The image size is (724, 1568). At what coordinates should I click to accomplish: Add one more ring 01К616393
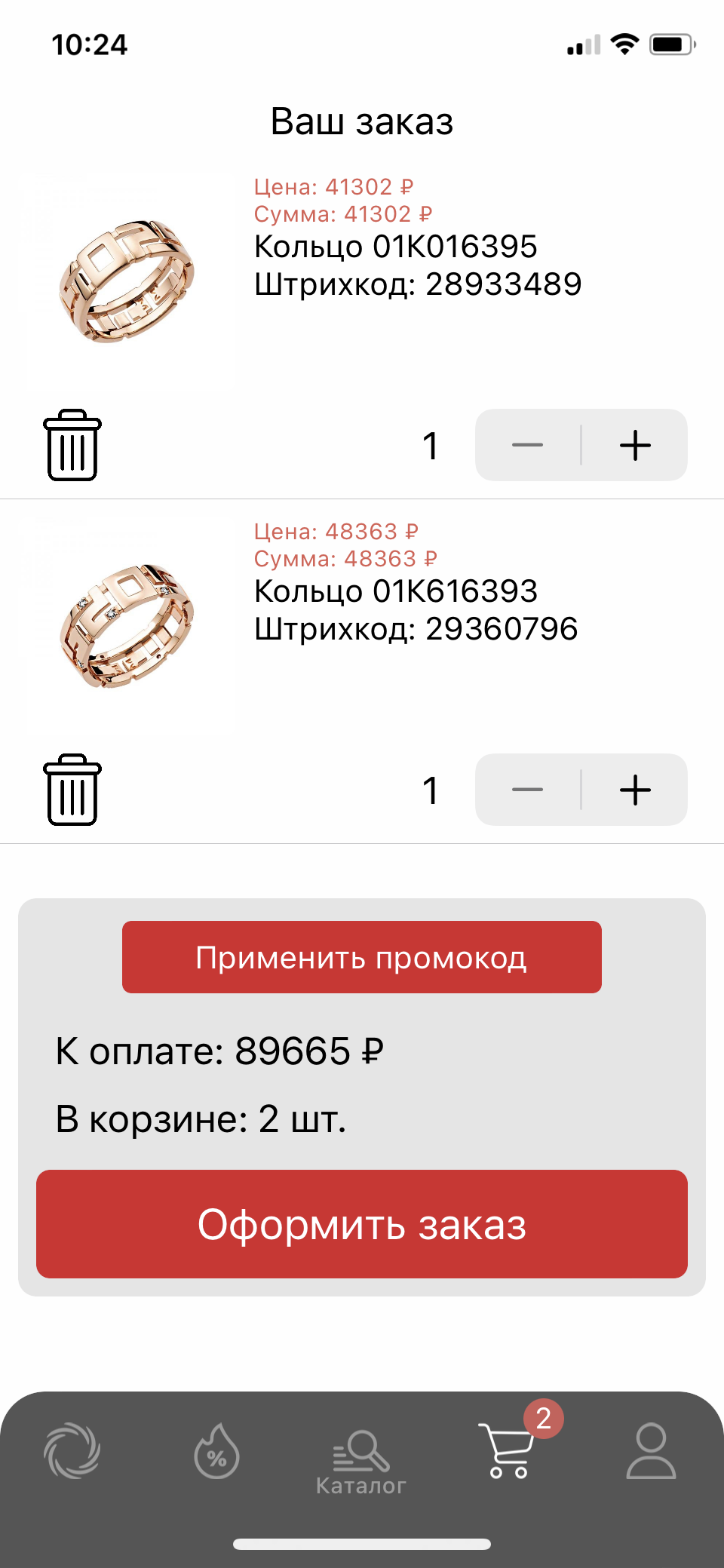click(x=635, y=790)
